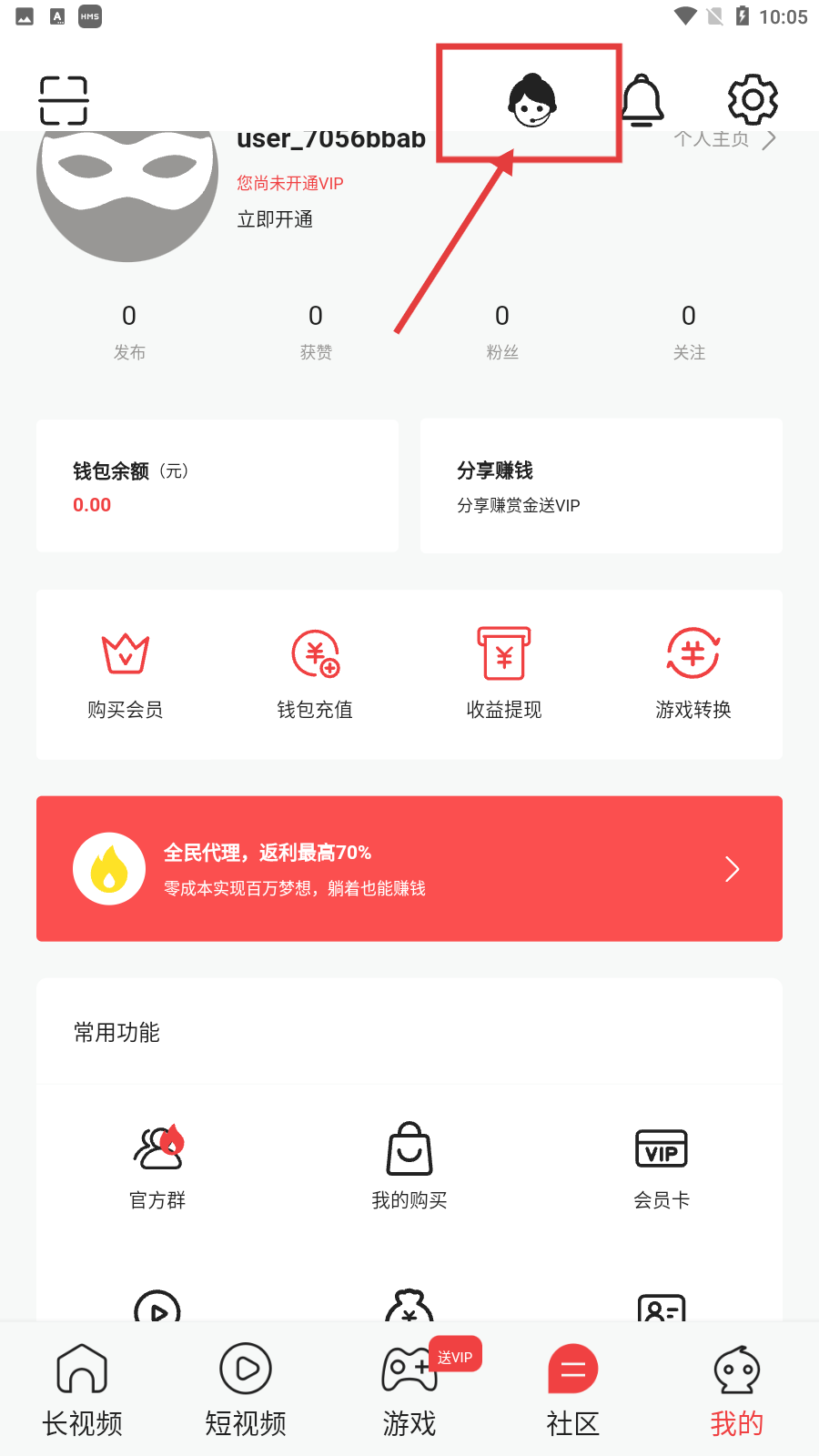This screenshot has width=819, height=1456.
Task: Expand 个人主页 via its chevron
Action: (x=771, y=138)
